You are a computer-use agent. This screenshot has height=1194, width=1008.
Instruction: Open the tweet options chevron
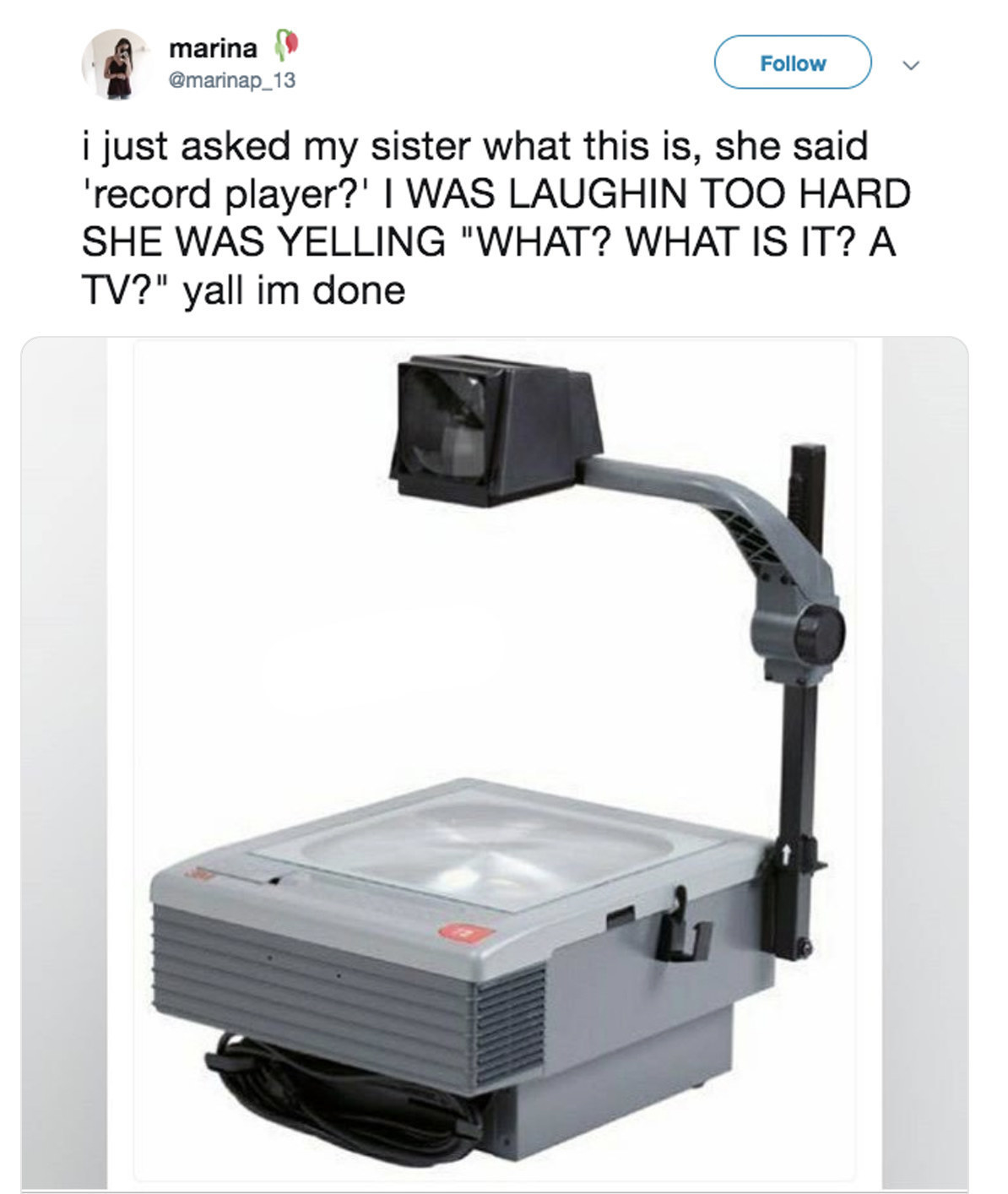910,64
